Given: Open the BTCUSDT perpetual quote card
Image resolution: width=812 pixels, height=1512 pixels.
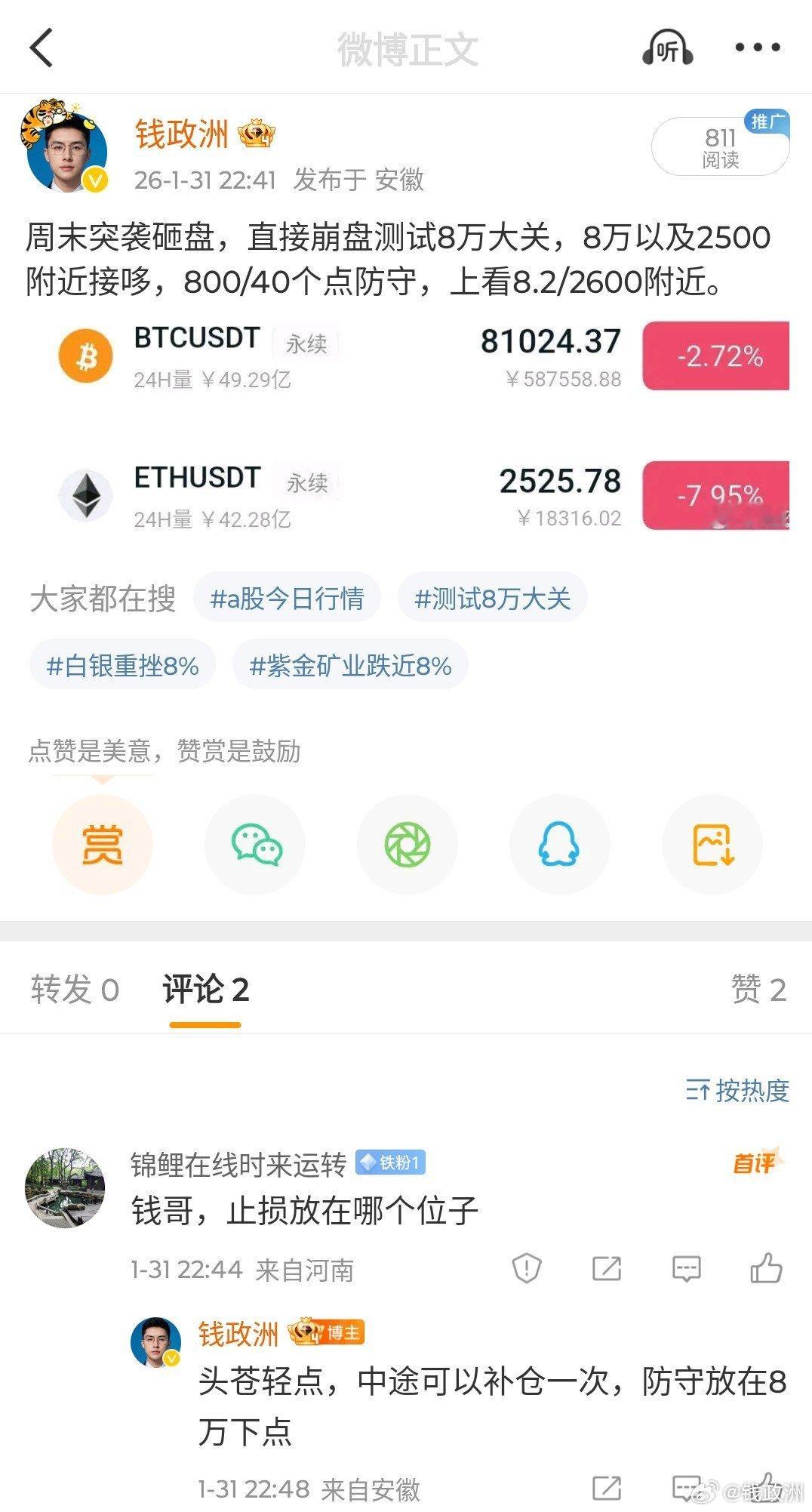Looking at the screenshot, I should click(423, 356).
